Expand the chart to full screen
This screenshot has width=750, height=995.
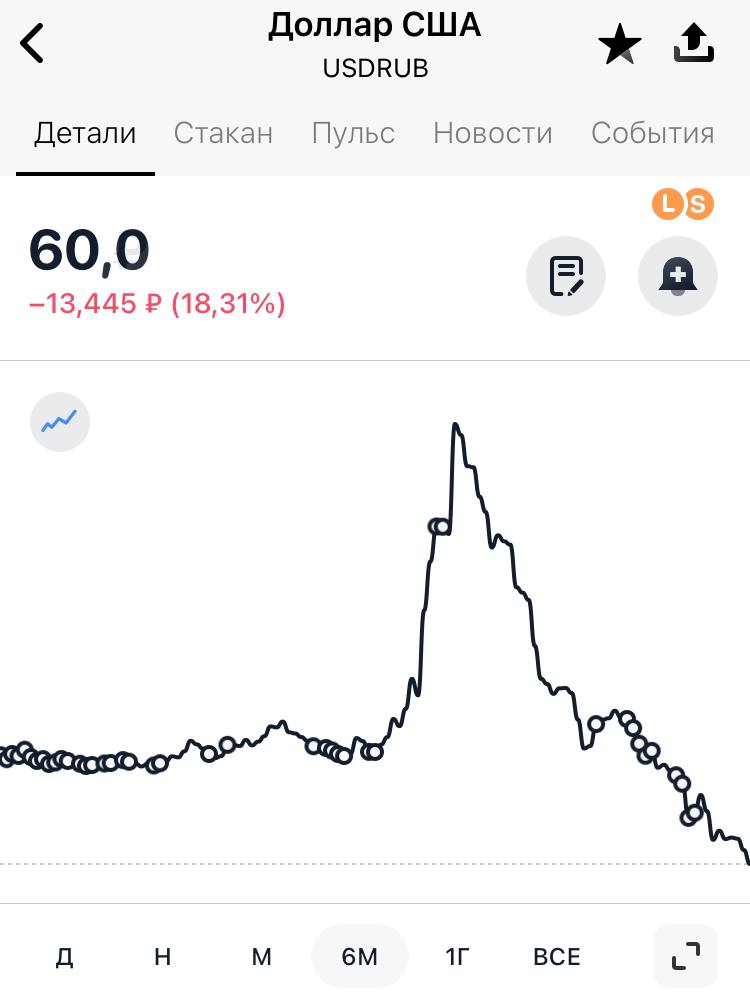coord(686,957)
